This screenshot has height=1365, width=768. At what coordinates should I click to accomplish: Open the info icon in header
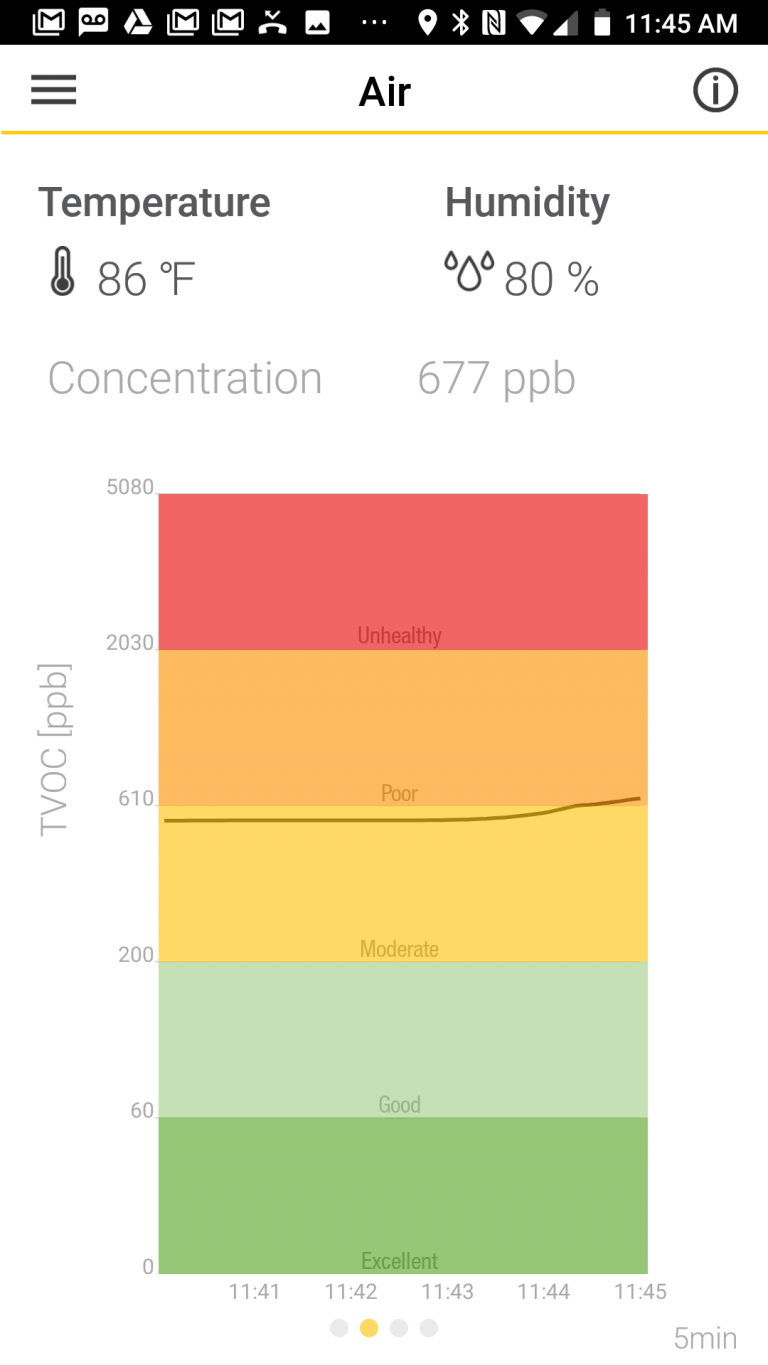coord(715,92)
